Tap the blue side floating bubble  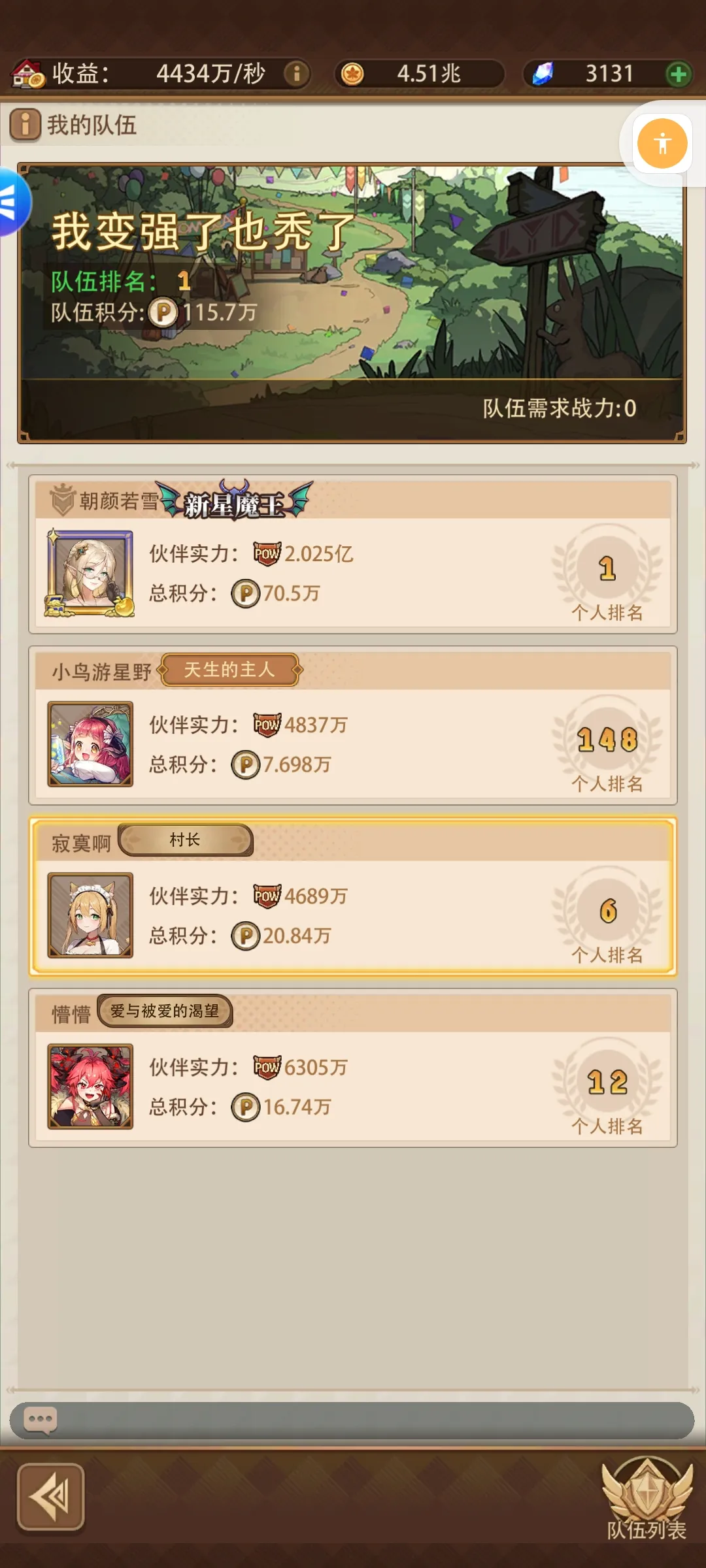[10, 201]
